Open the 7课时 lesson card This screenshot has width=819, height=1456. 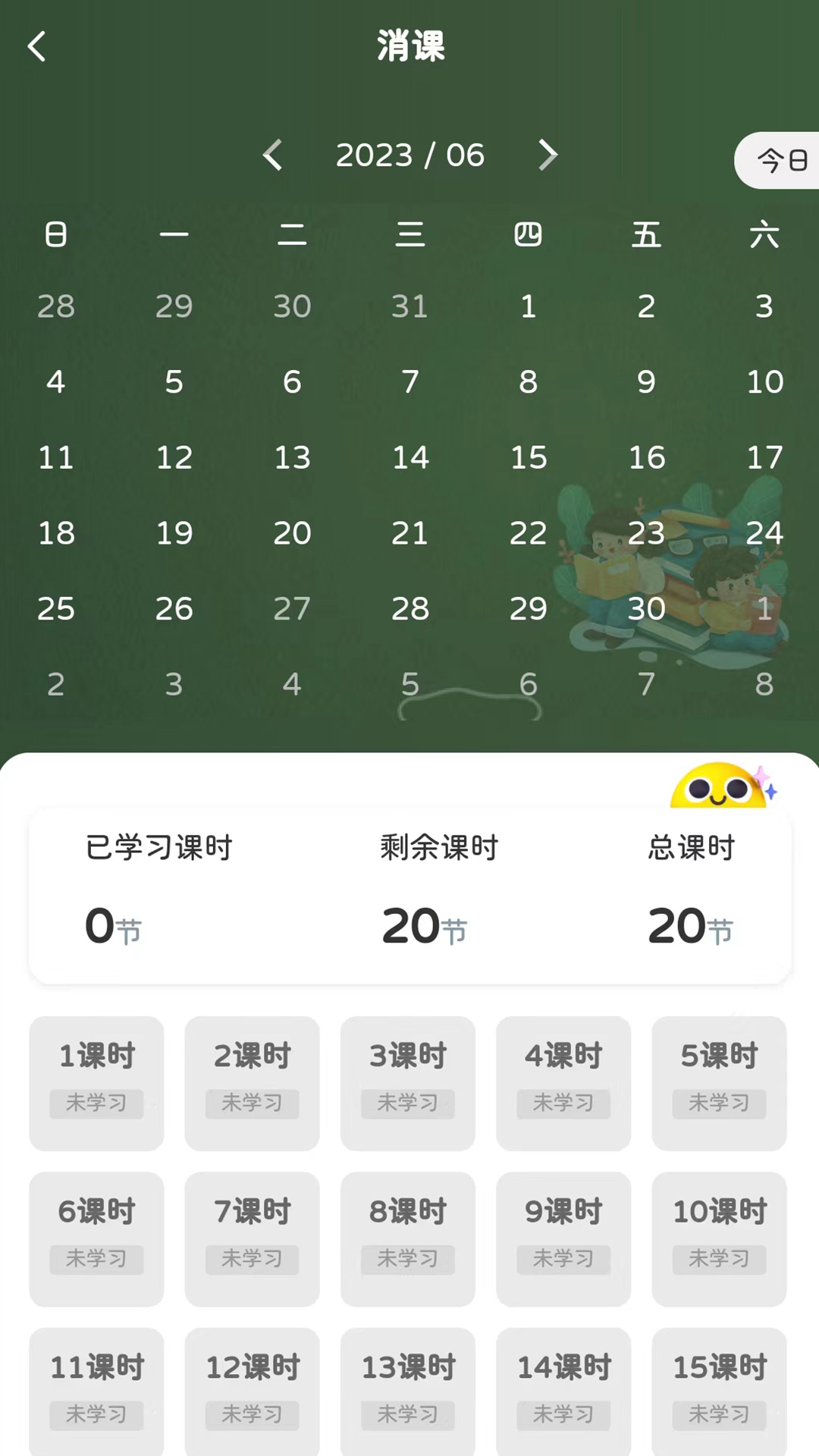coord(252,1239)
